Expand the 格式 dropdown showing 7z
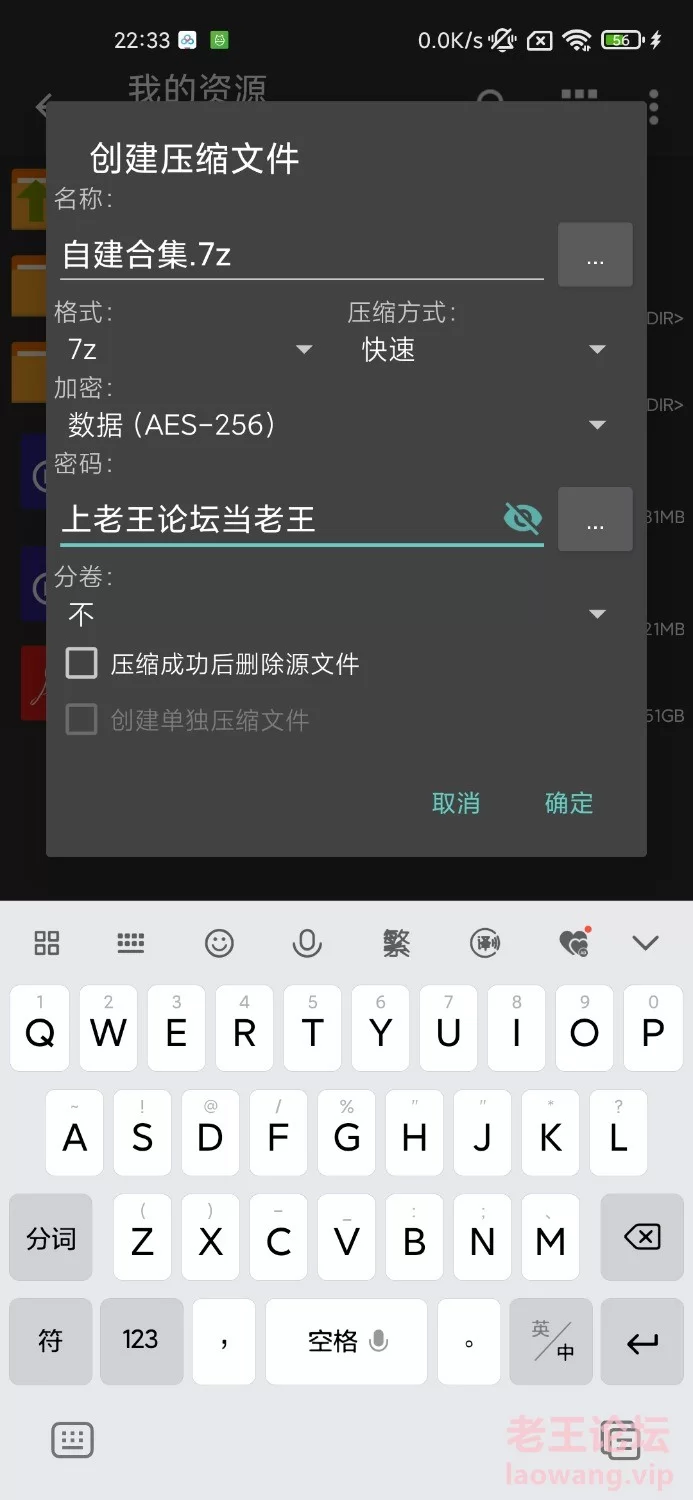Image resolution: width=693 pixels, height=1500 pixels. click(190, 349)
